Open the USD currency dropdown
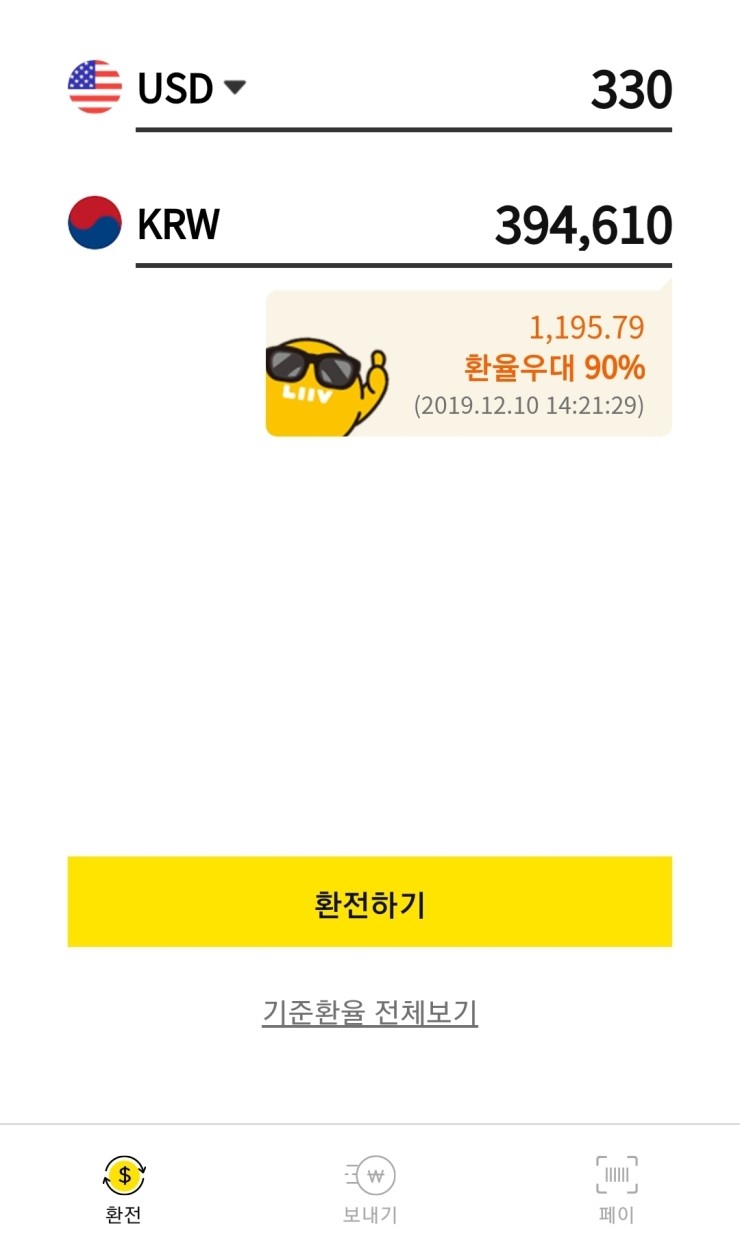Screen dimensions: 740x1245 click(191, 88)
